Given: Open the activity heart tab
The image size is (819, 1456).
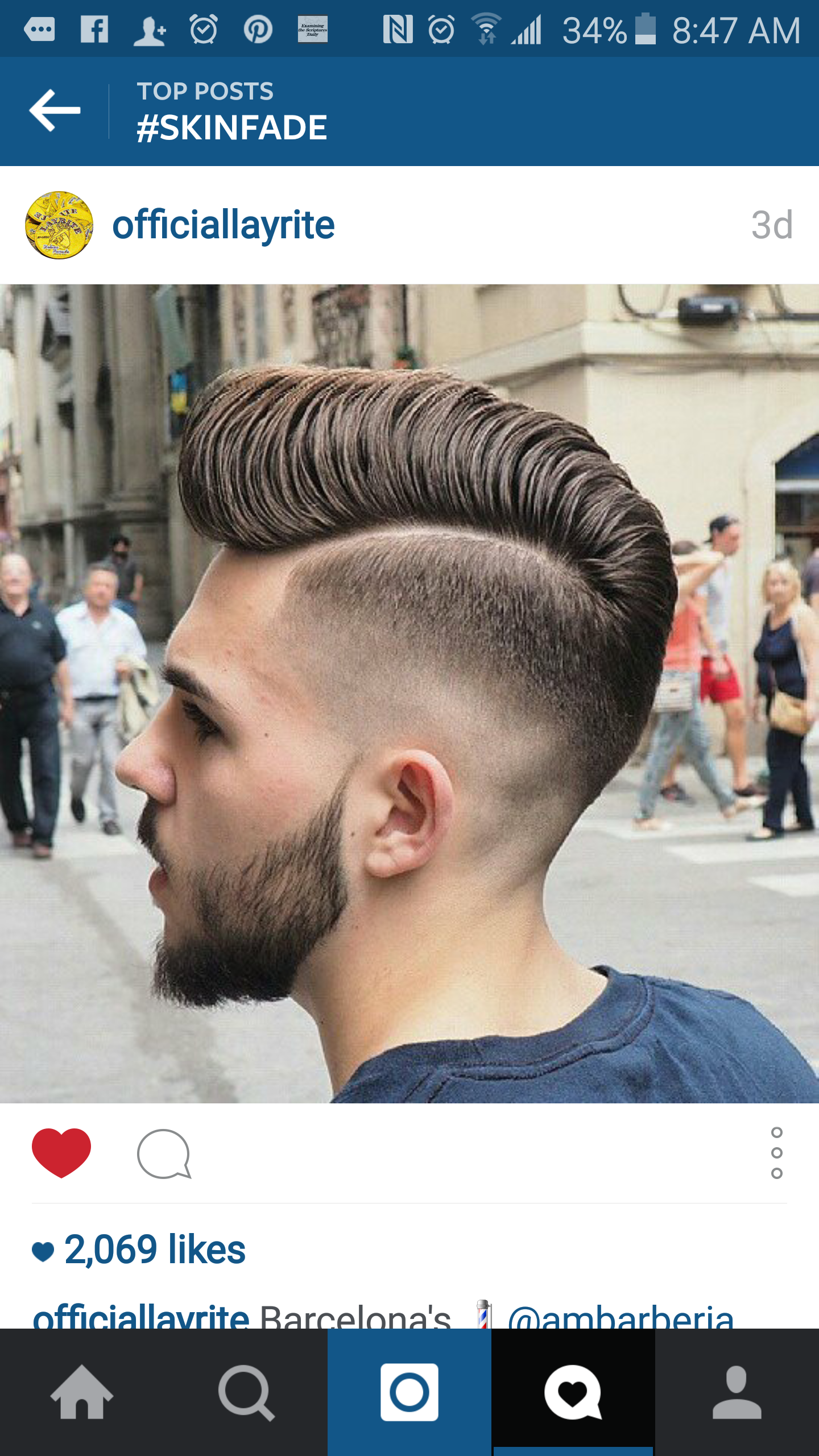Looking at the screenshot, I should 573,1392.
